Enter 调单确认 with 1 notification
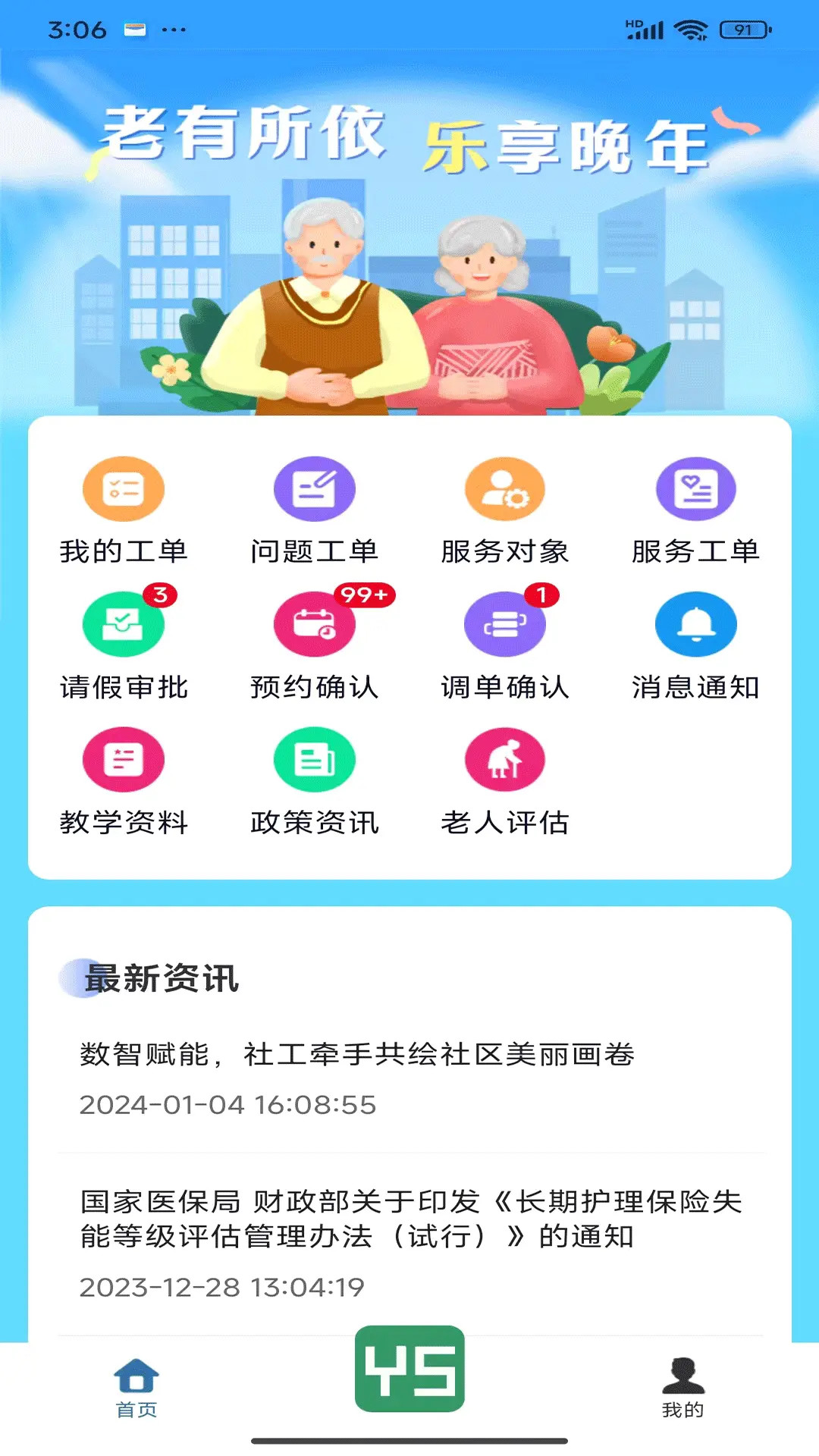This screenshot has width=819, height=1456. point(505,623)
